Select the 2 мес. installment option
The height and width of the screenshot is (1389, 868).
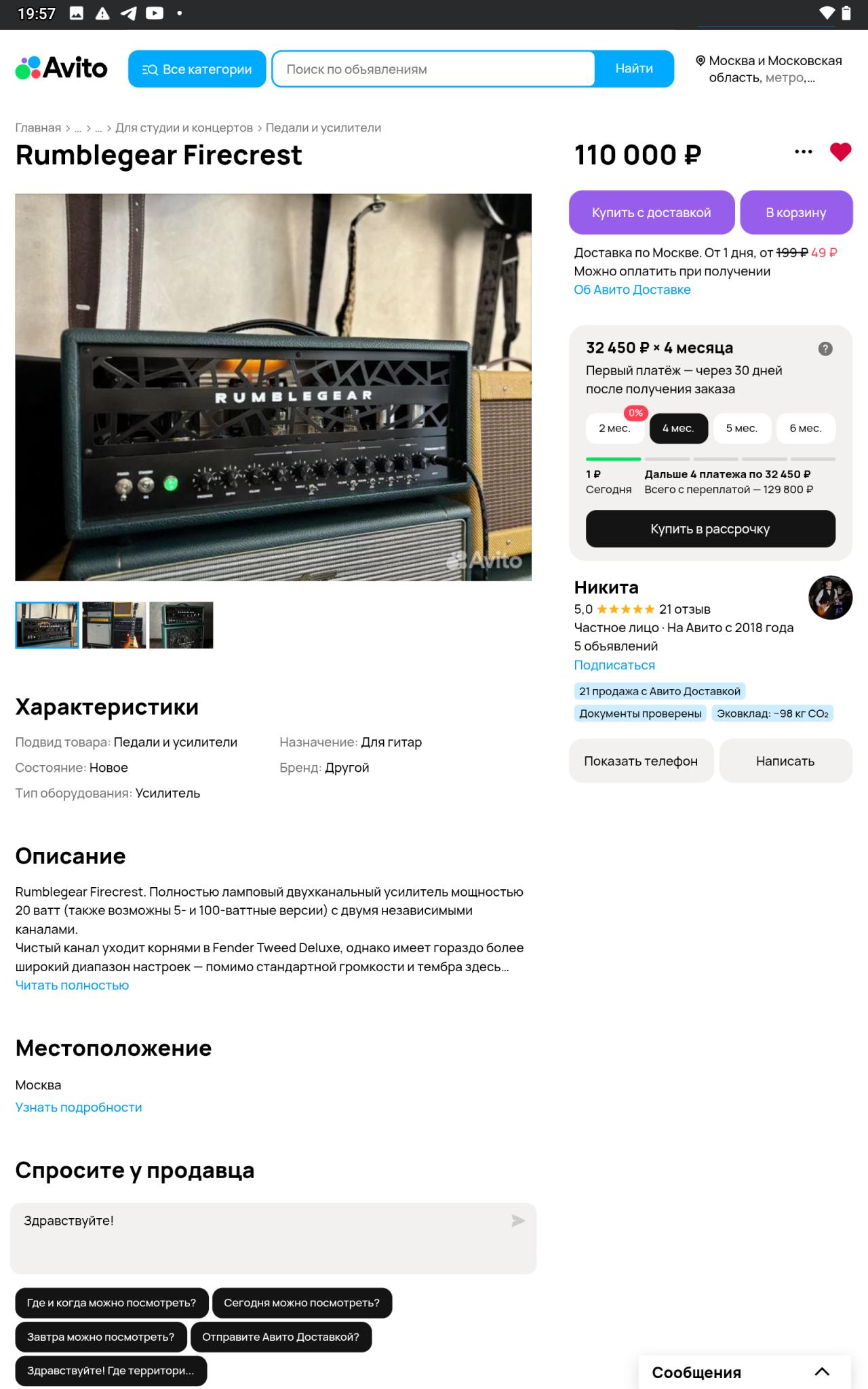pyautogui.click(x=614, y=428)
